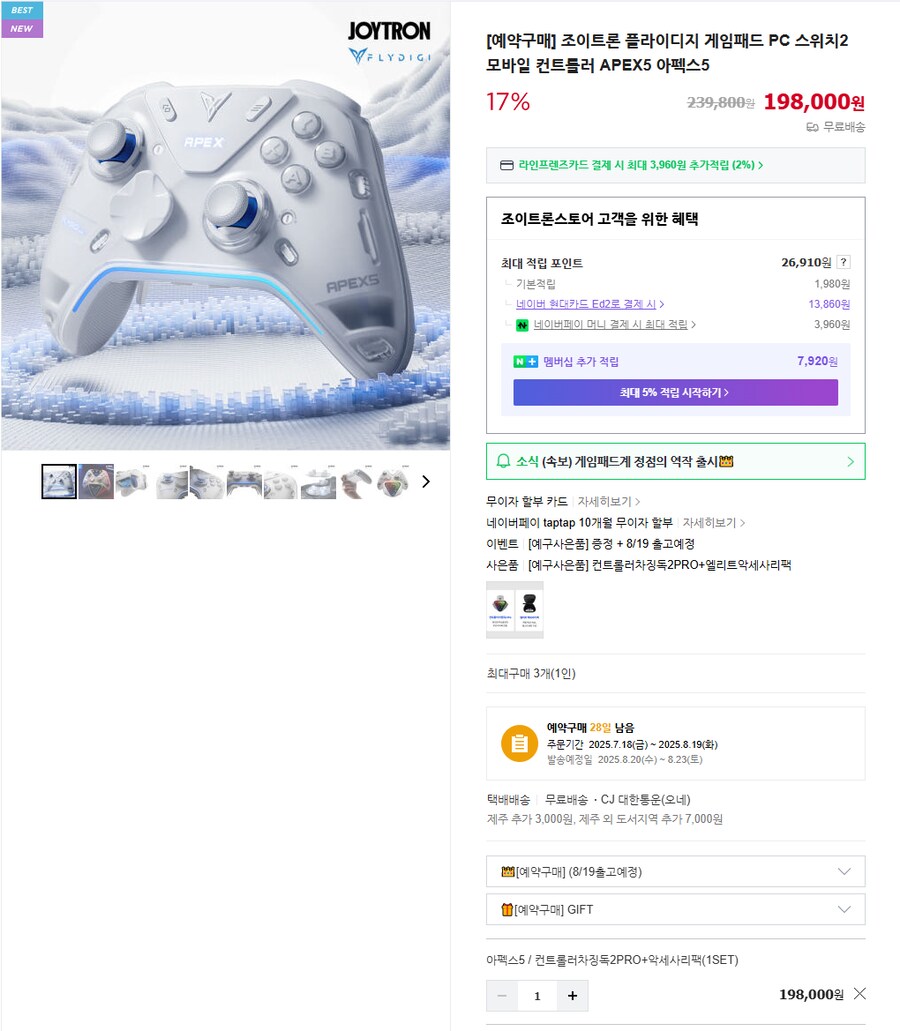The image size is (900, 1031).
Task: Open the free gift thumbnail image
Action: [514, 610]
